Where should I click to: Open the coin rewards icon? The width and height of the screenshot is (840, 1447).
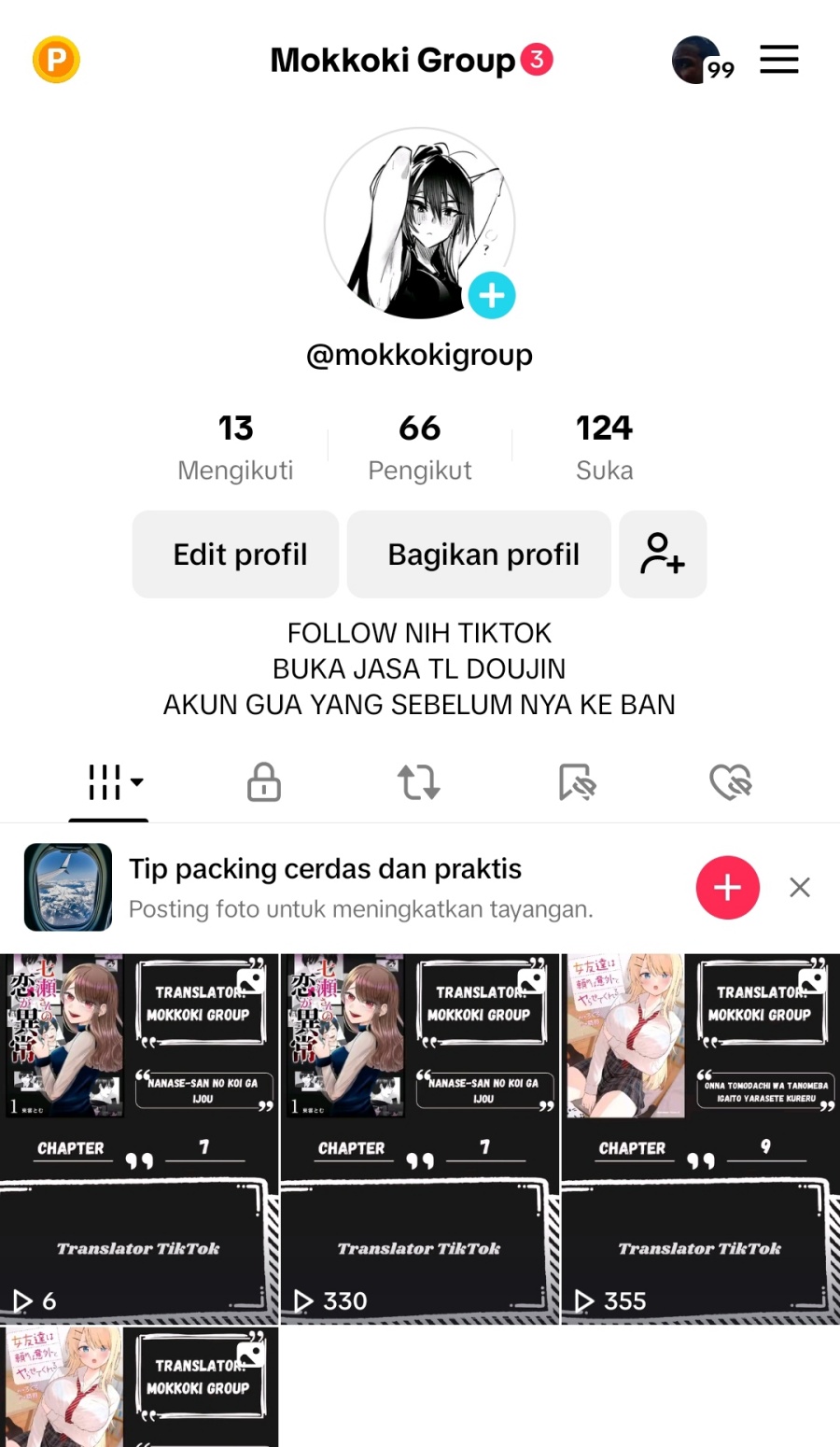[56, 61]
